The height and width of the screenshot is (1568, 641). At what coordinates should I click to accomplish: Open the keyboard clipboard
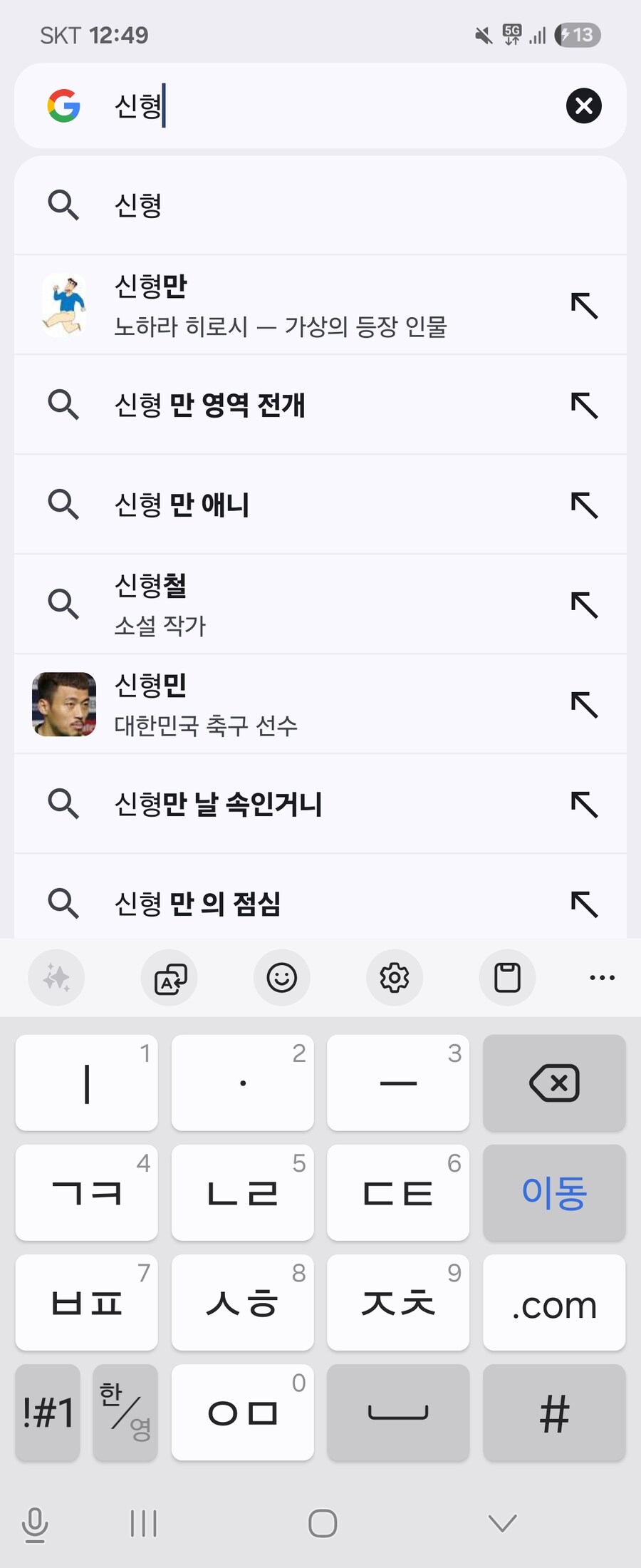click(x=507, y=977)
